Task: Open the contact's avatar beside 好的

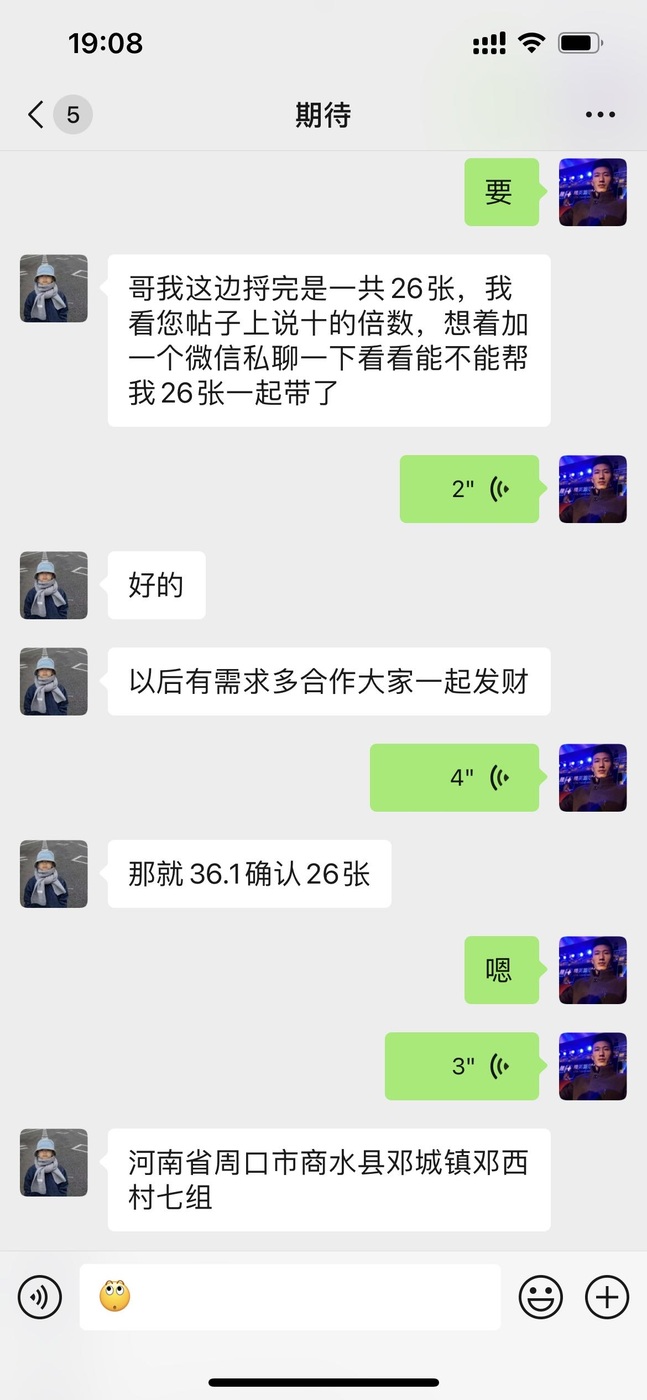Action: click(54, 585)
